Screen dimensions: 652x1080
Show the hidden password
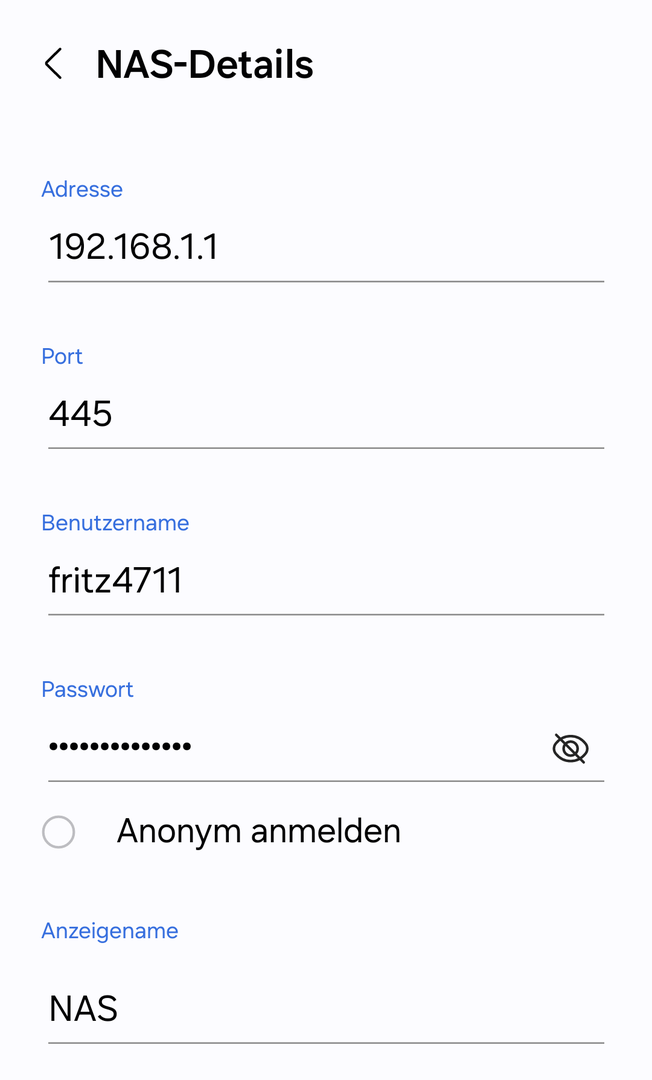(571, 748)
